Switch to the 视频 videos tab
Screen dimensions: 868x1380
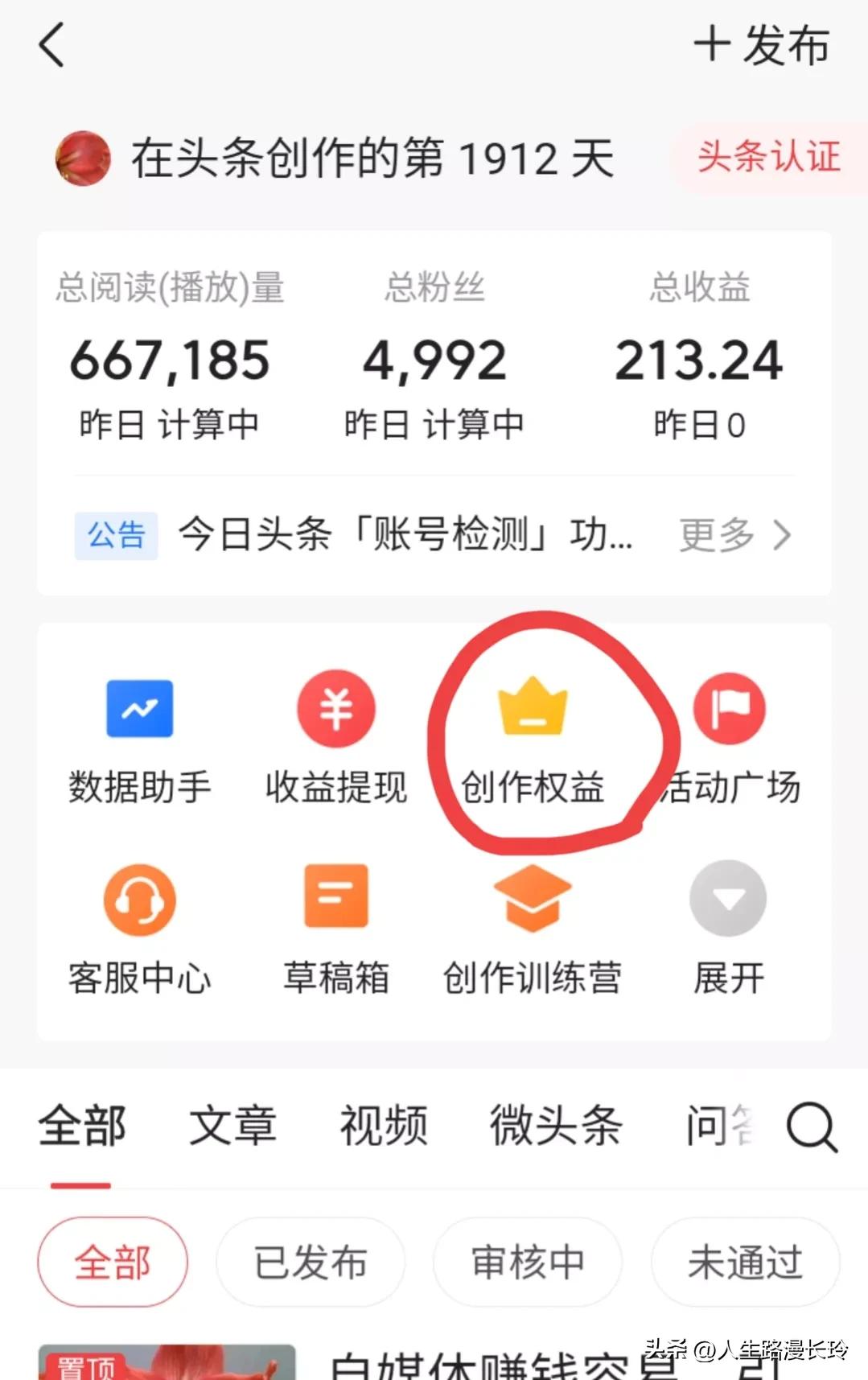coord(384,1127)
